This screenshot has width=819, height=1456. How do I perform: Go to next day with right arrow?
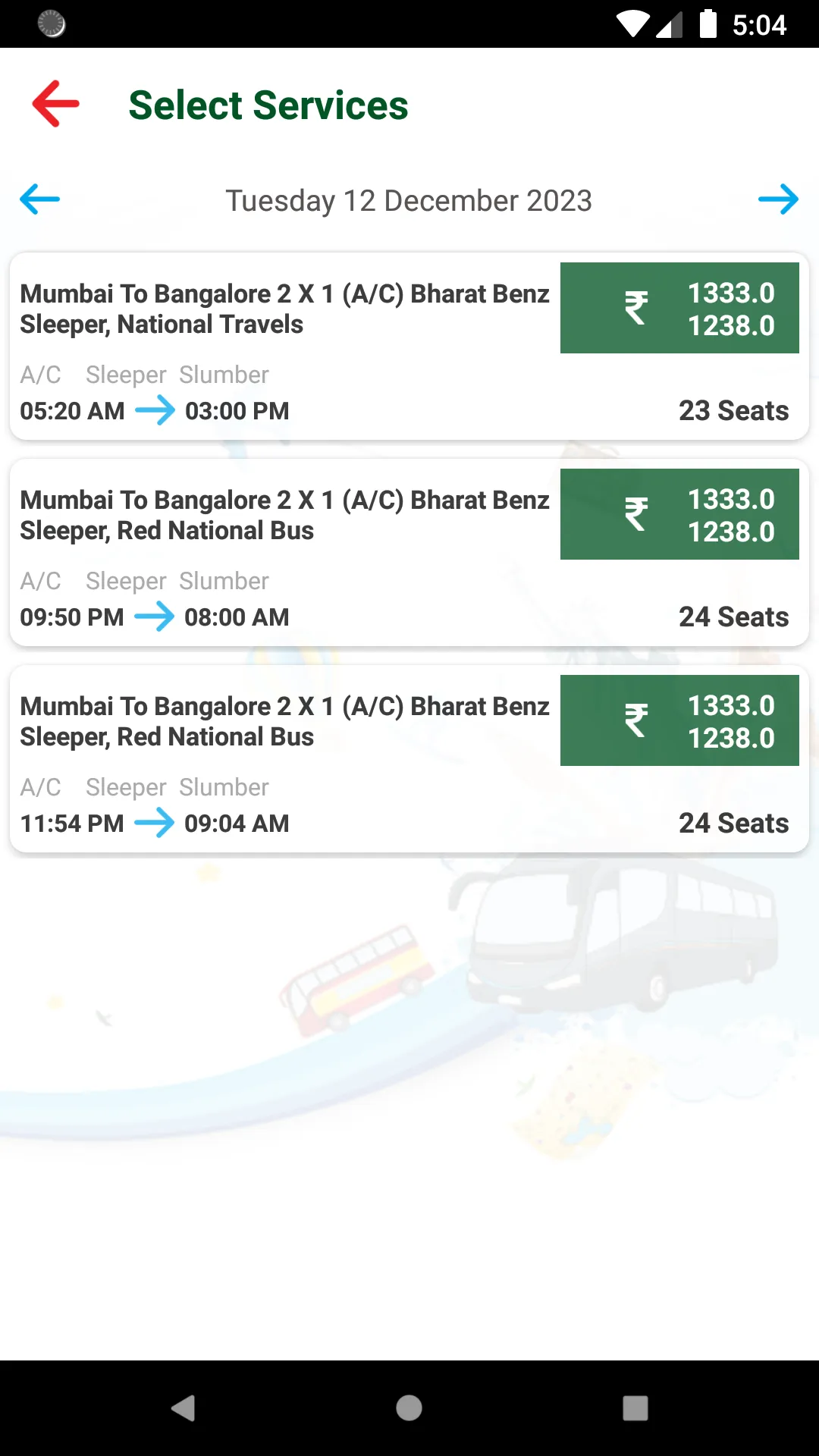pos(778,199)
